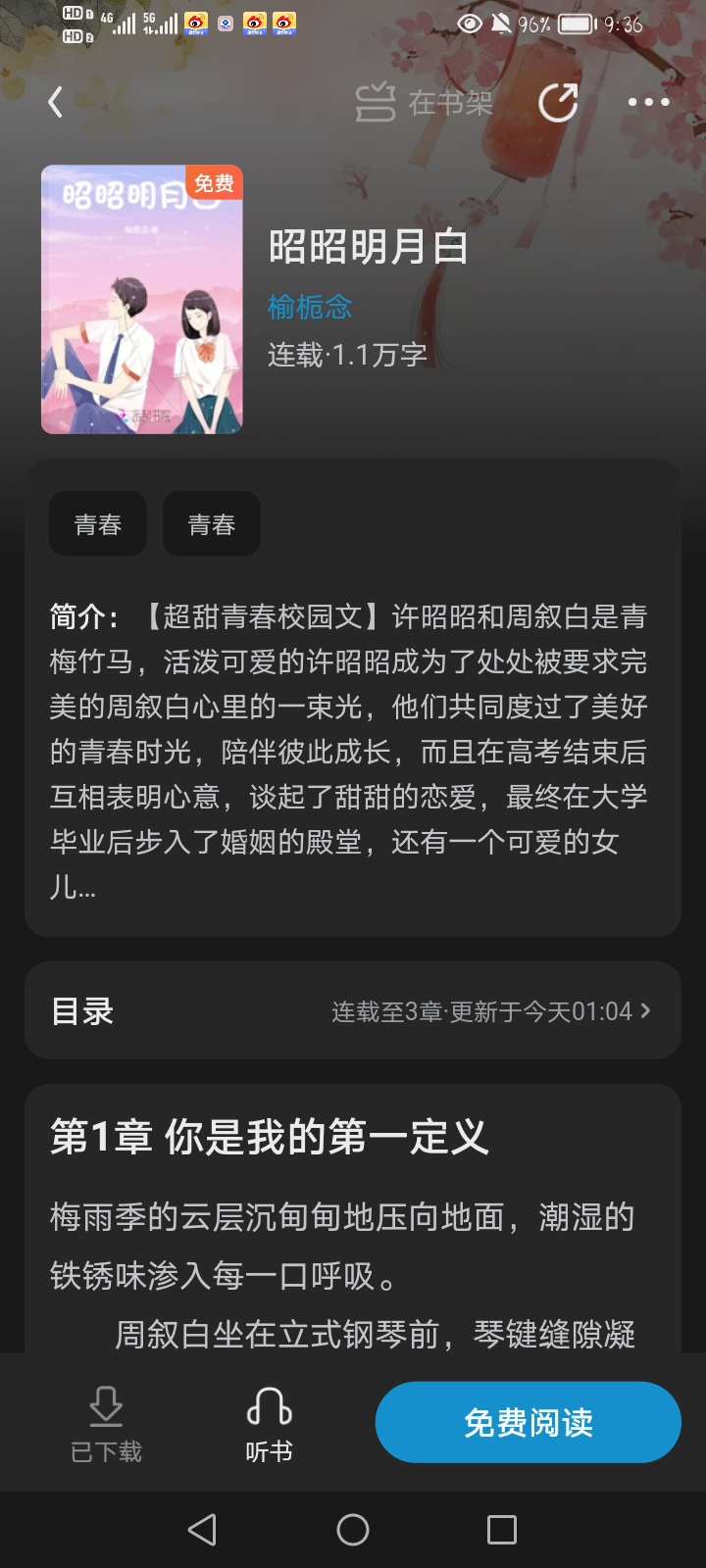Start 听书 audio listening
706x1568 pixels.
pyautogui.click(x=269, y=1424)
